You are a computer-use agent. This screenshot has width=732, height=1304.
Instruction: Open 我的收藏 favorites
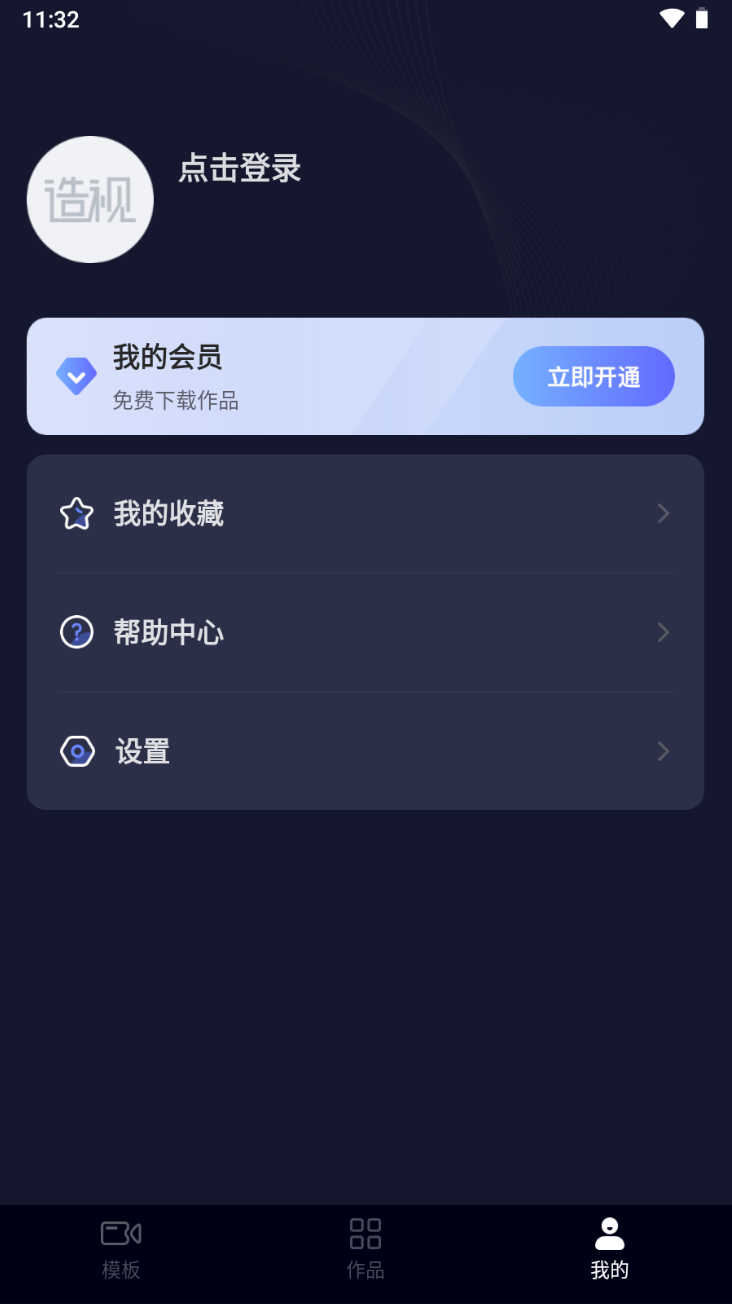pos(365,514)
